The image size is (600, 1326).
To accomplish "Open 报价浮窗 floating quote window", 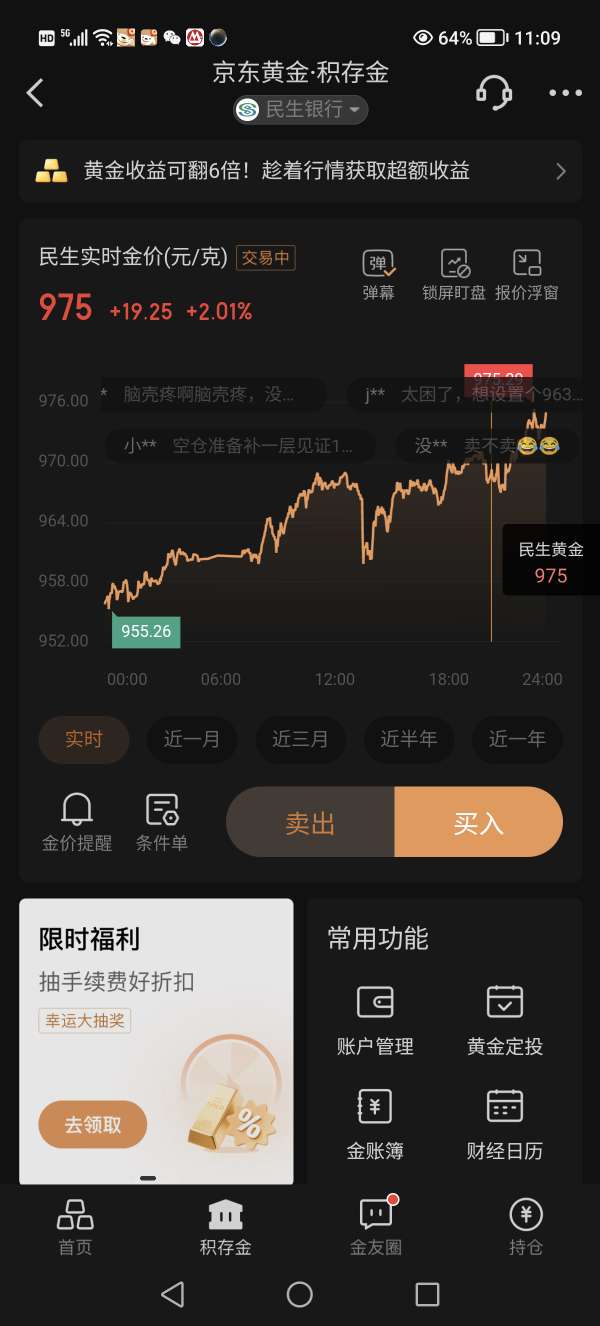I will (526, 274).
